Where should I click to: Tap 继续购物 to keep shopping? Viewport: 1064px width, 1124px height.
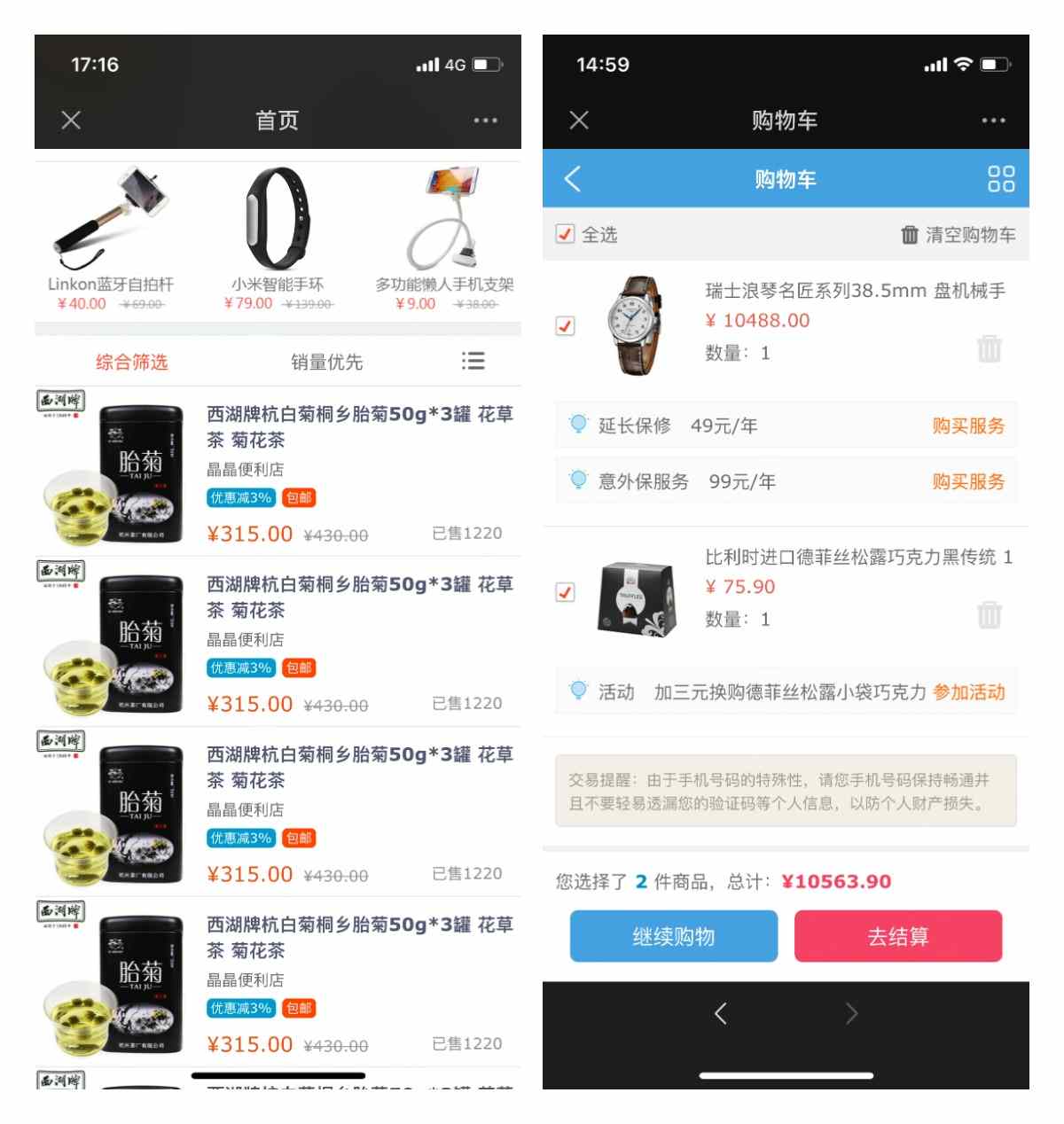point(674,936)
